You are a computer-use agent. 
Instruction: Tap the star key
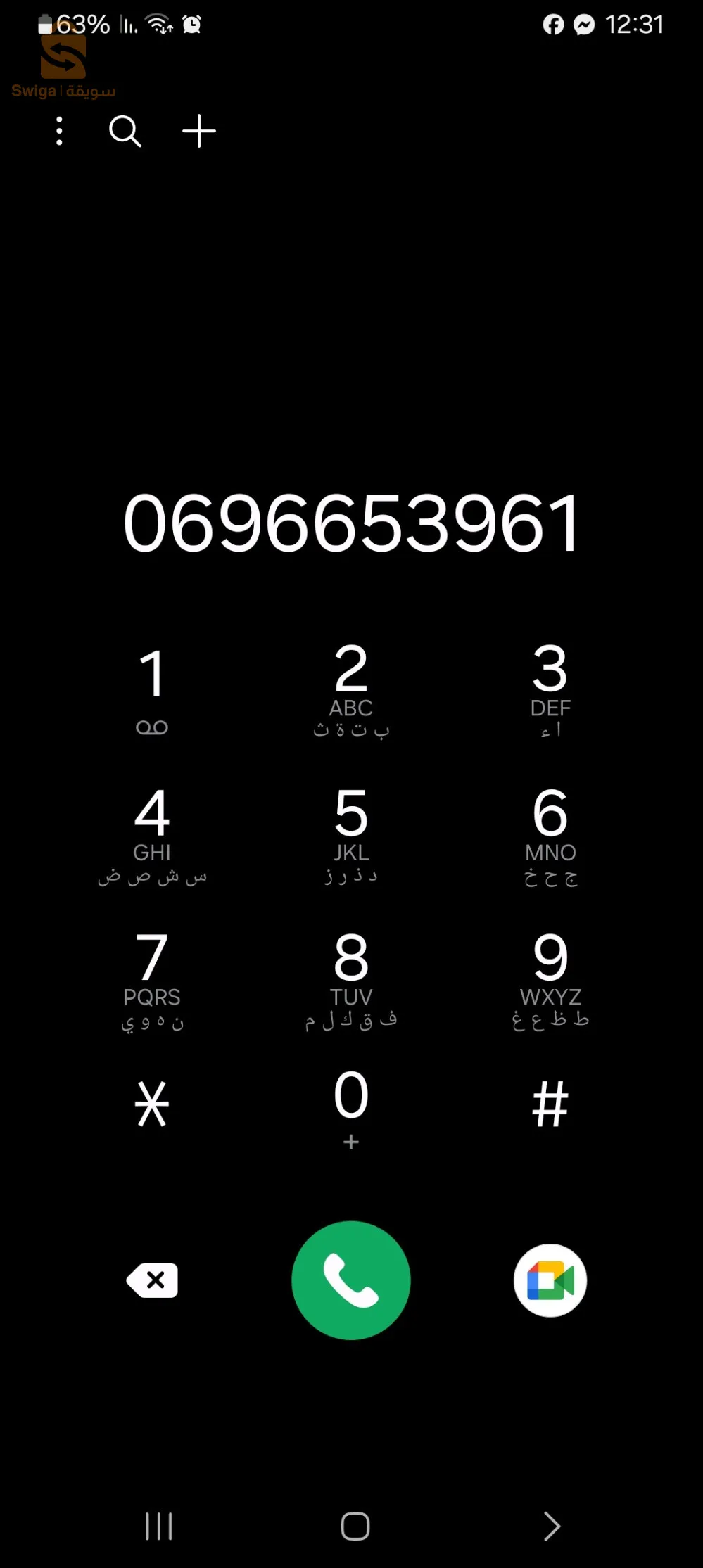(x=152, y=1104)
